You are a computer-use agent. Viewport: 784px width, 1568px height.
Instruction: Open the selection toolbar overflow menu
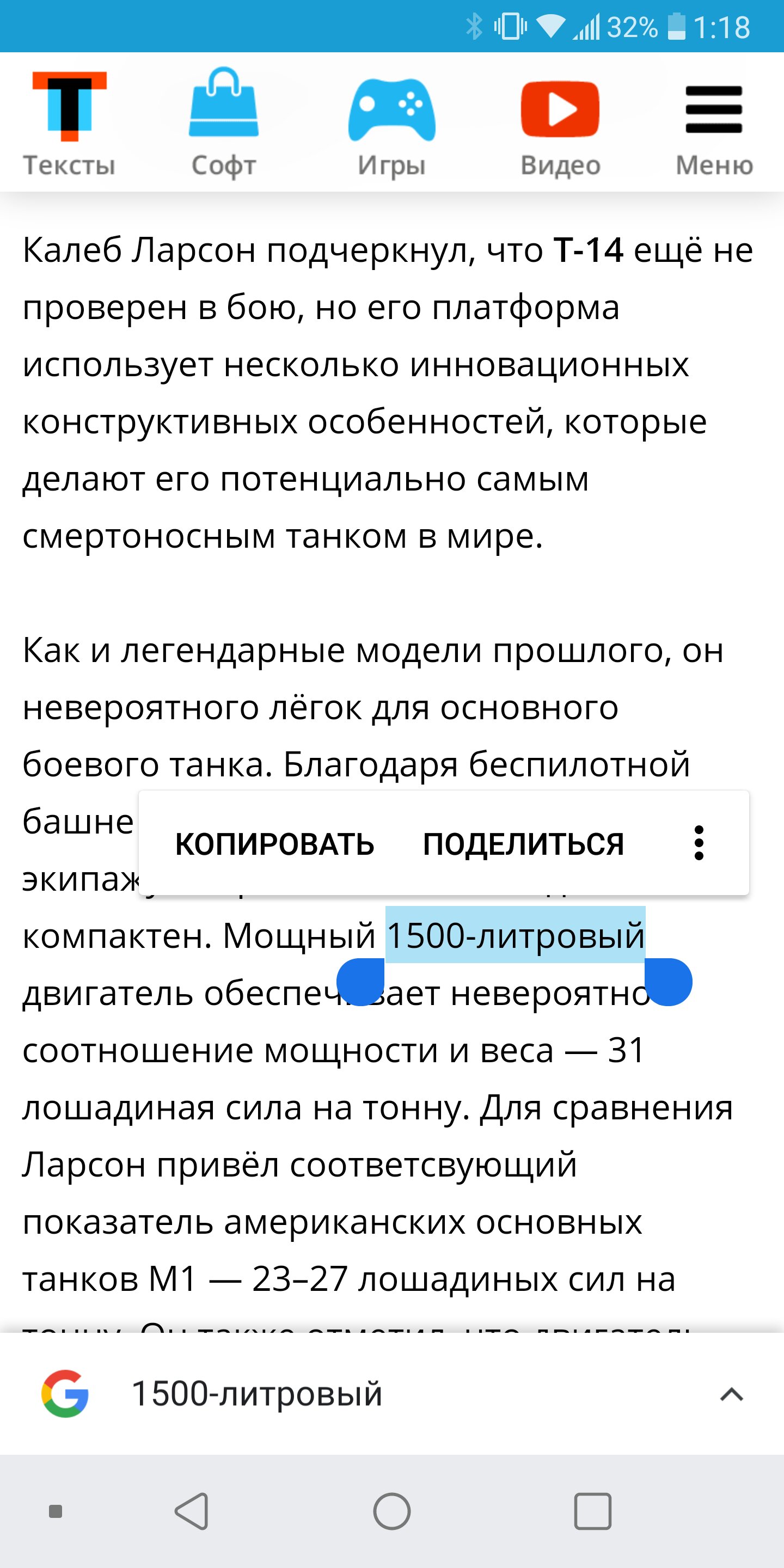coord(699,843)
